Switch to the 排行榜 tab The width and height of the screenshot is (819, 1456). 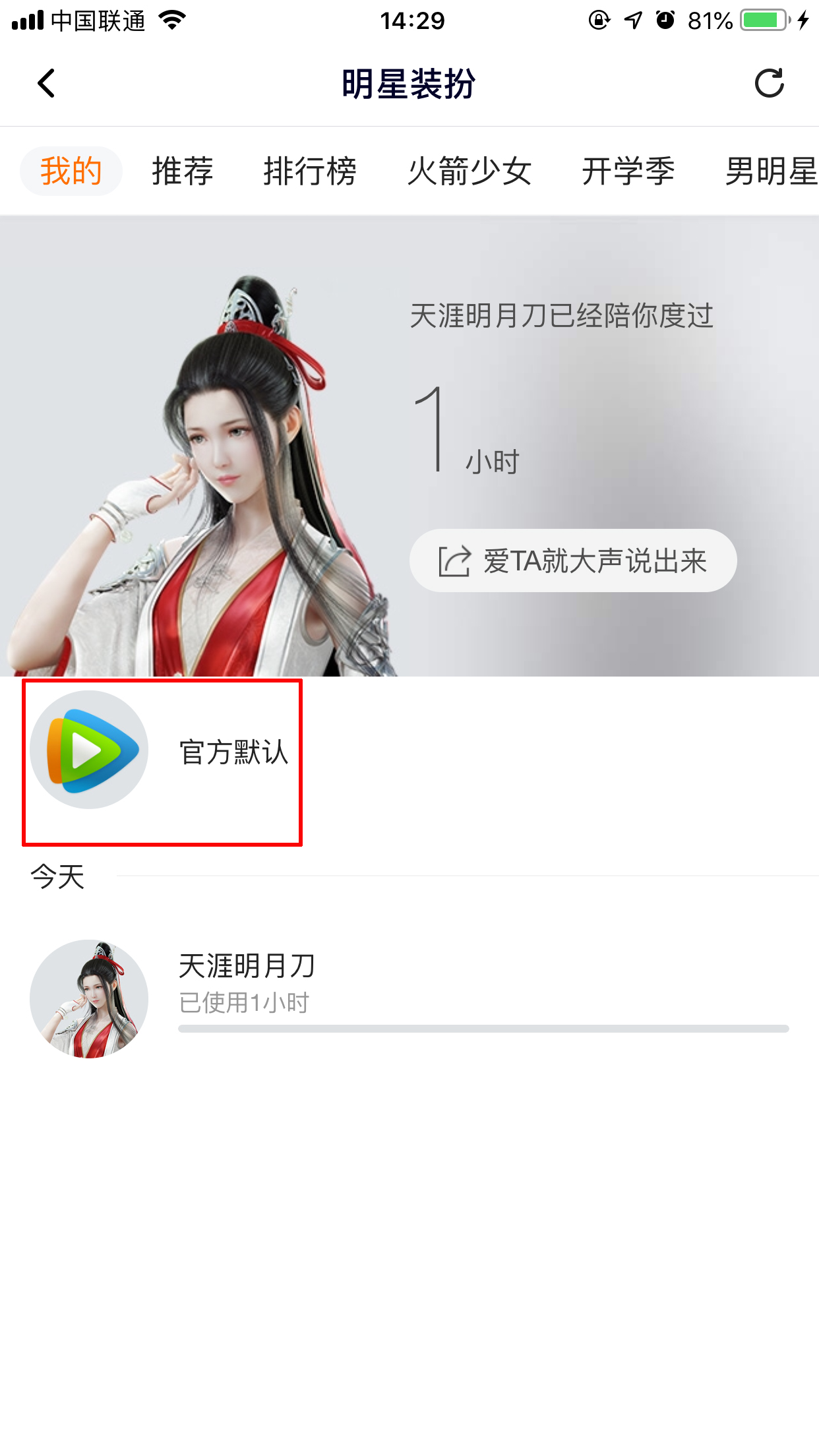coord(311,171)
